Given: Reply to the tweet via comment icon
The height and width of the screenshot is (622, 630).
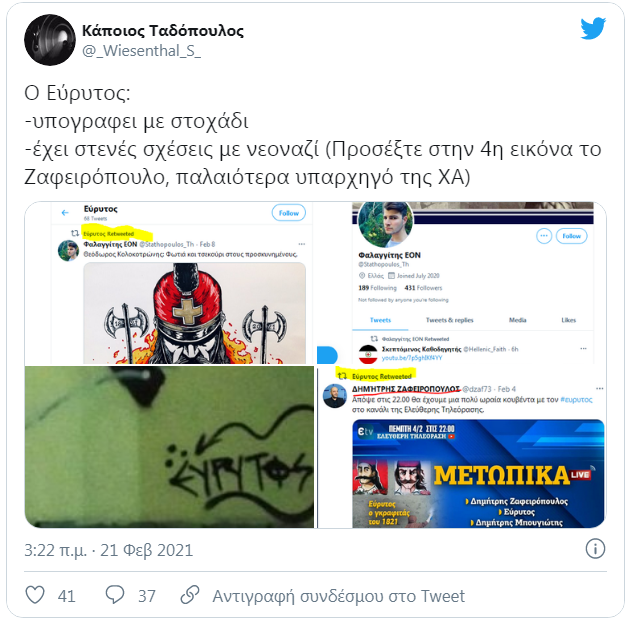Looking at the screenshot, I should 115,595.
